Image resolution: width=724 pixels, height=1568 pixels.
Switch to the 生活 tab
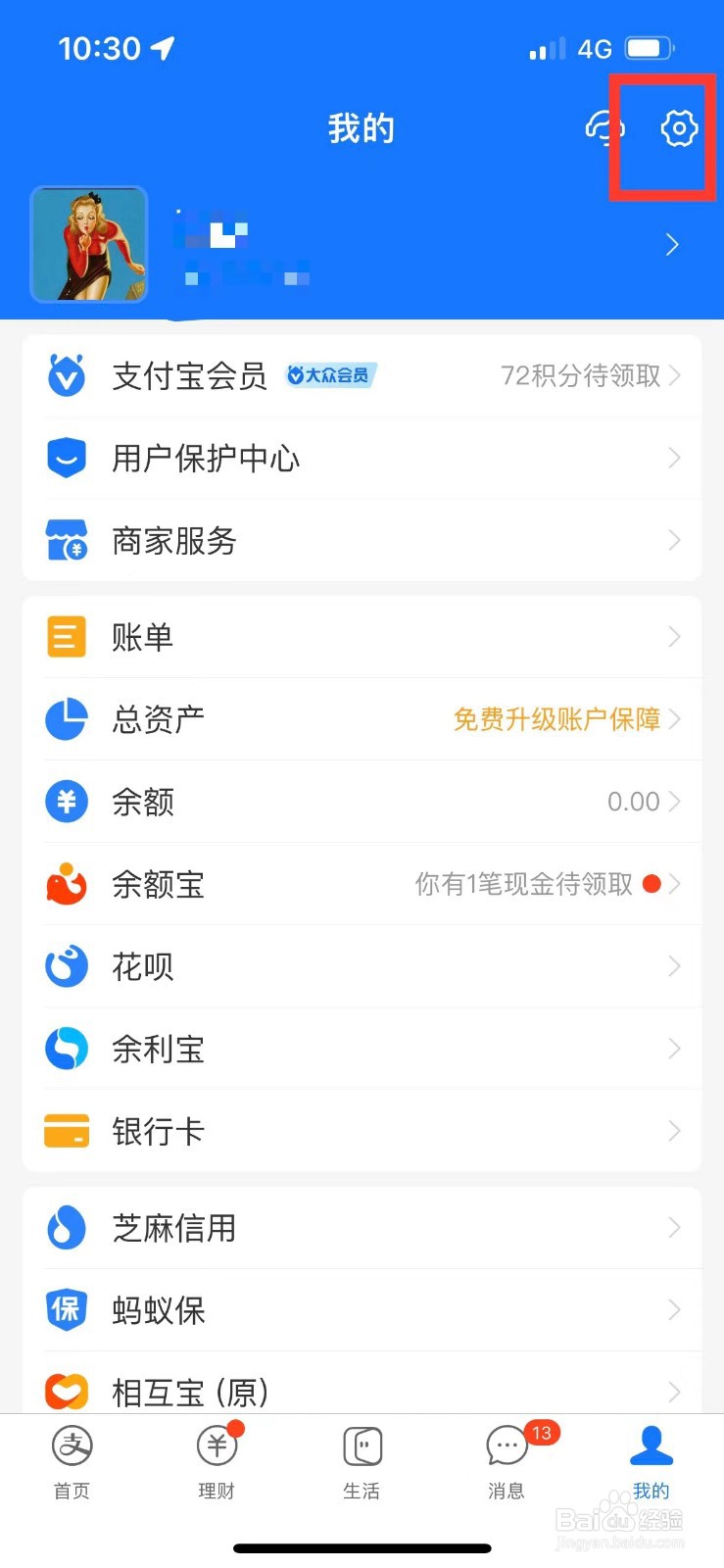point(362,1462)
